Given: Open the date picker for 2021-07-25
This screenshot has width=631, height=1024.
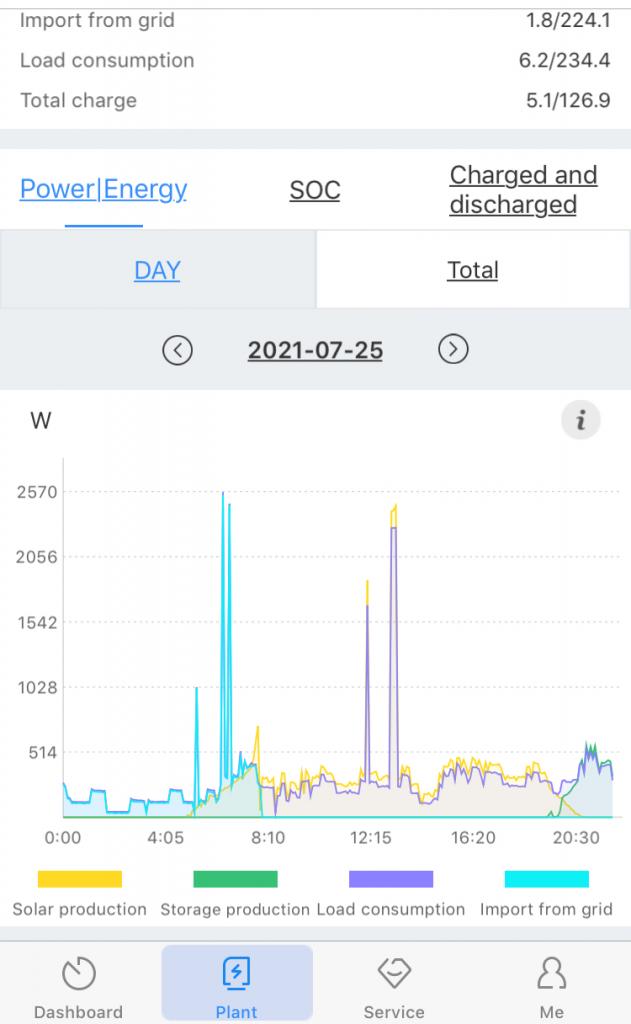Looking at the screenshot, I should coord(315,350).
